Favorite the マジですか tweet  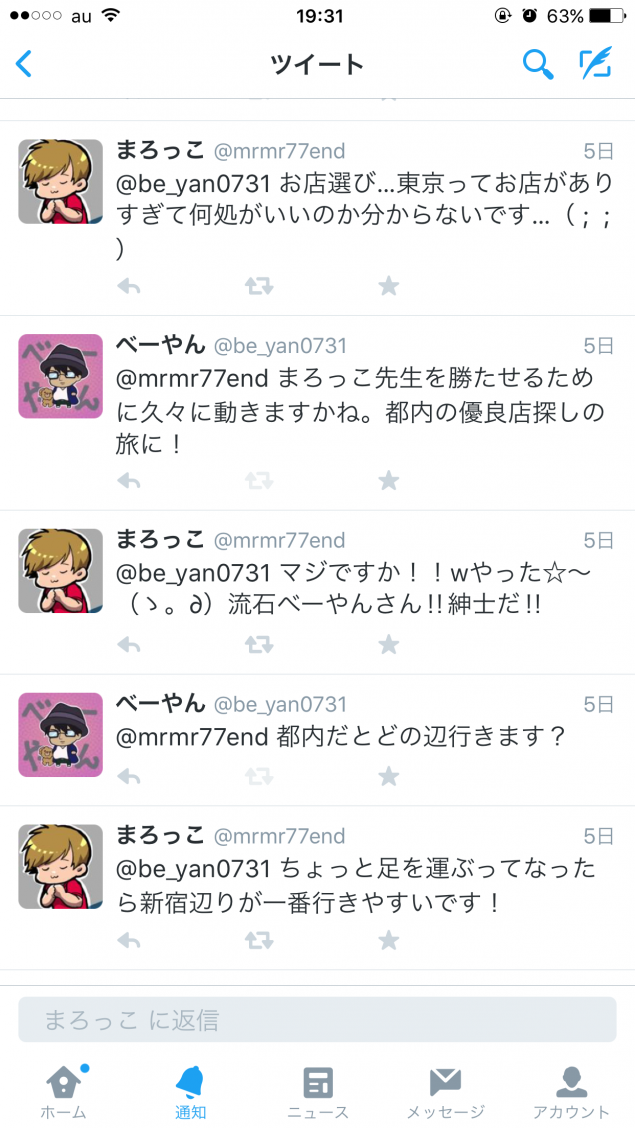point(388,645)
